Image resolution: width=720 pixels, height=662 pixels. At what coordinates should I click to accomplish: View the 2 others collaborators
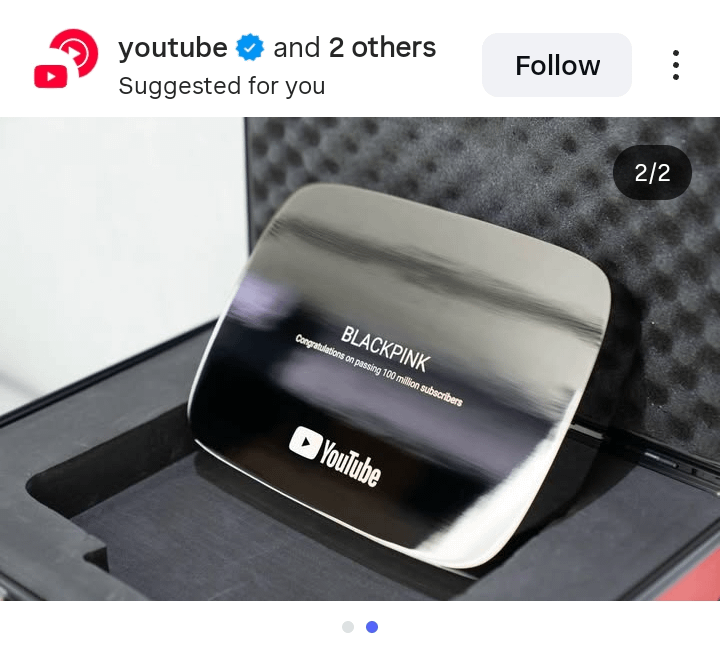pyautogui.click(x=382, y=47)
